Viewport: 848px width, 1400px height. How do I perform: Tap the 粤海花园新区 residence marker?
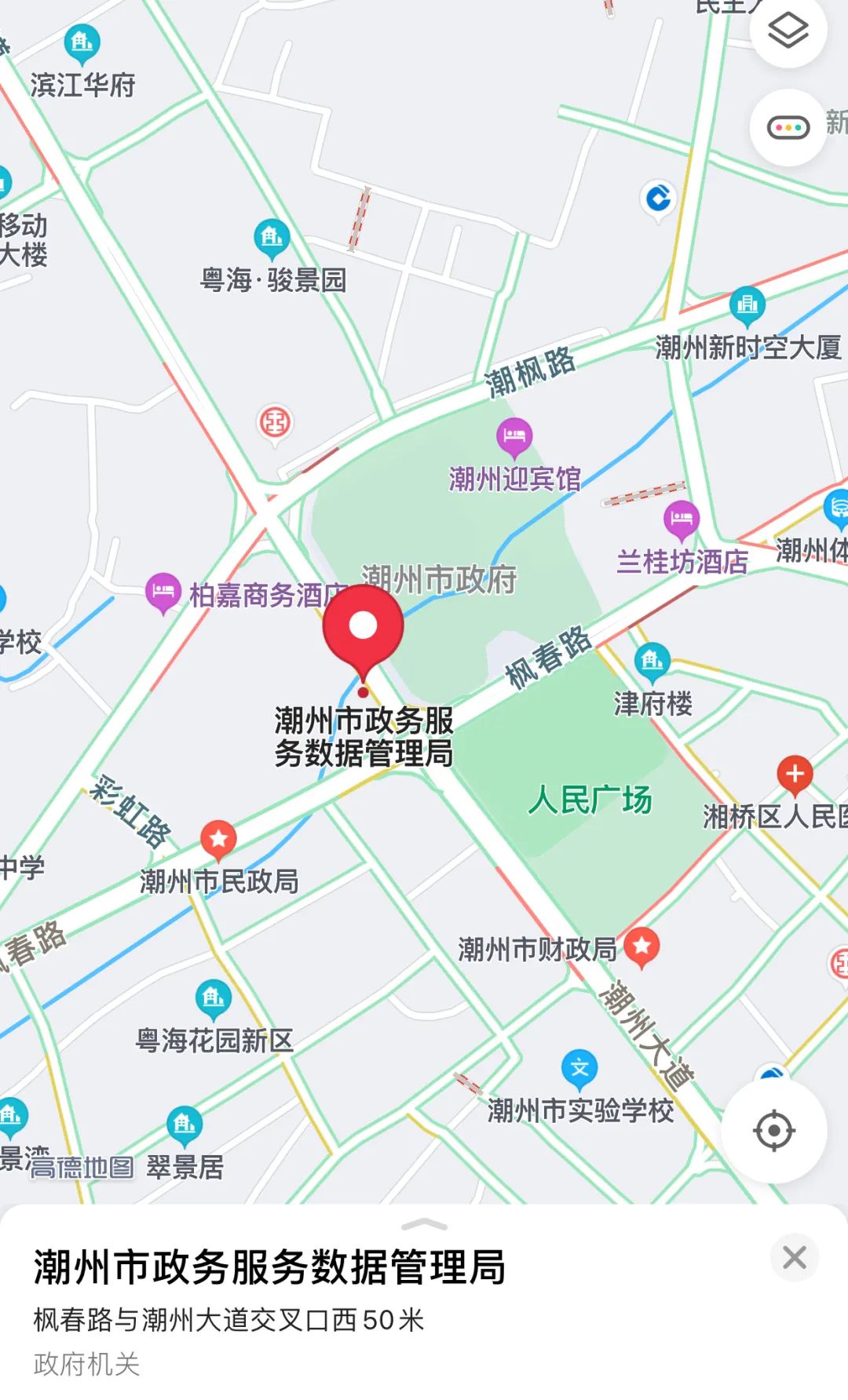(213, 998)
